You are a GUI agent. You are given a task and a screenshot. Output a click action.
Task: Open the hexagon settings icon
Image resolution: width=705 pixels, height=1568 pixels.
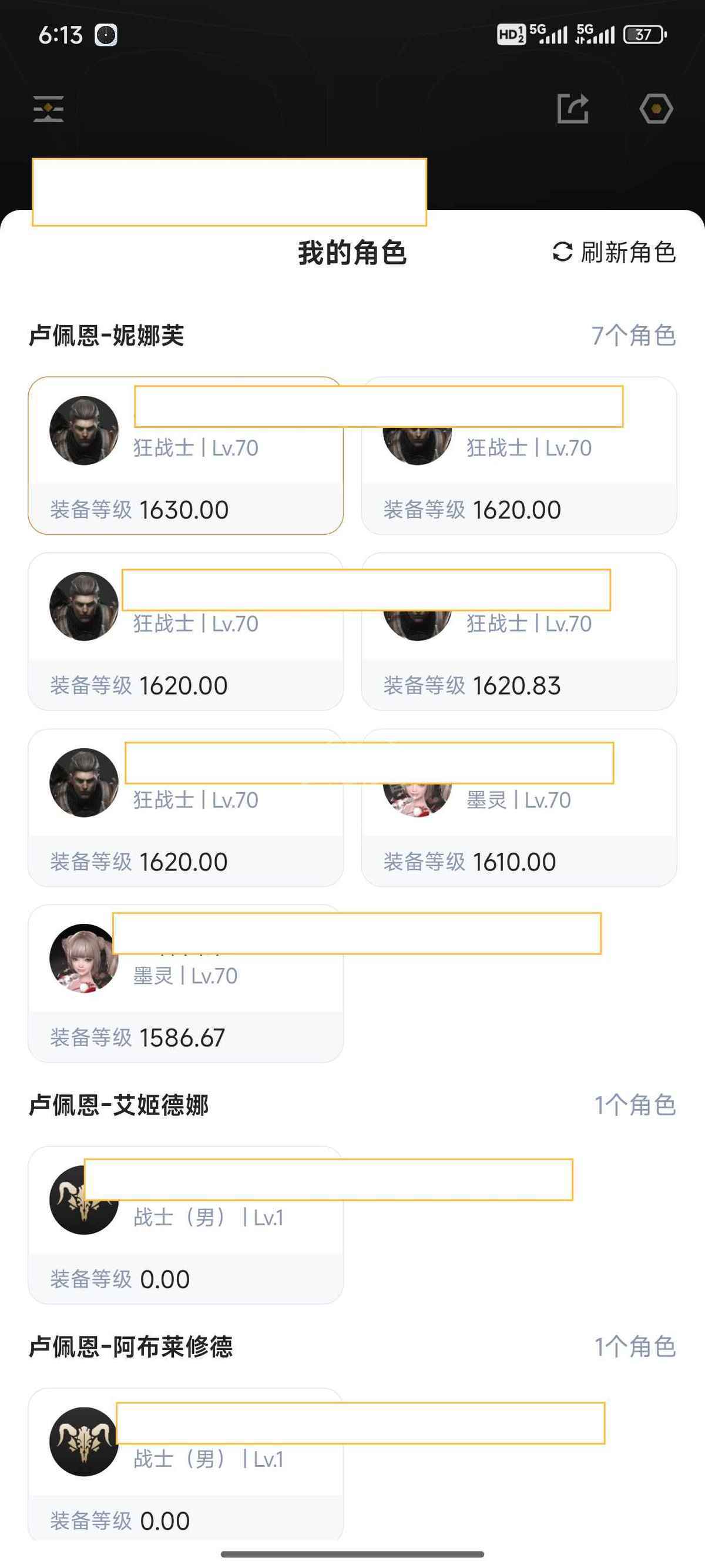(x=656, y=109)
